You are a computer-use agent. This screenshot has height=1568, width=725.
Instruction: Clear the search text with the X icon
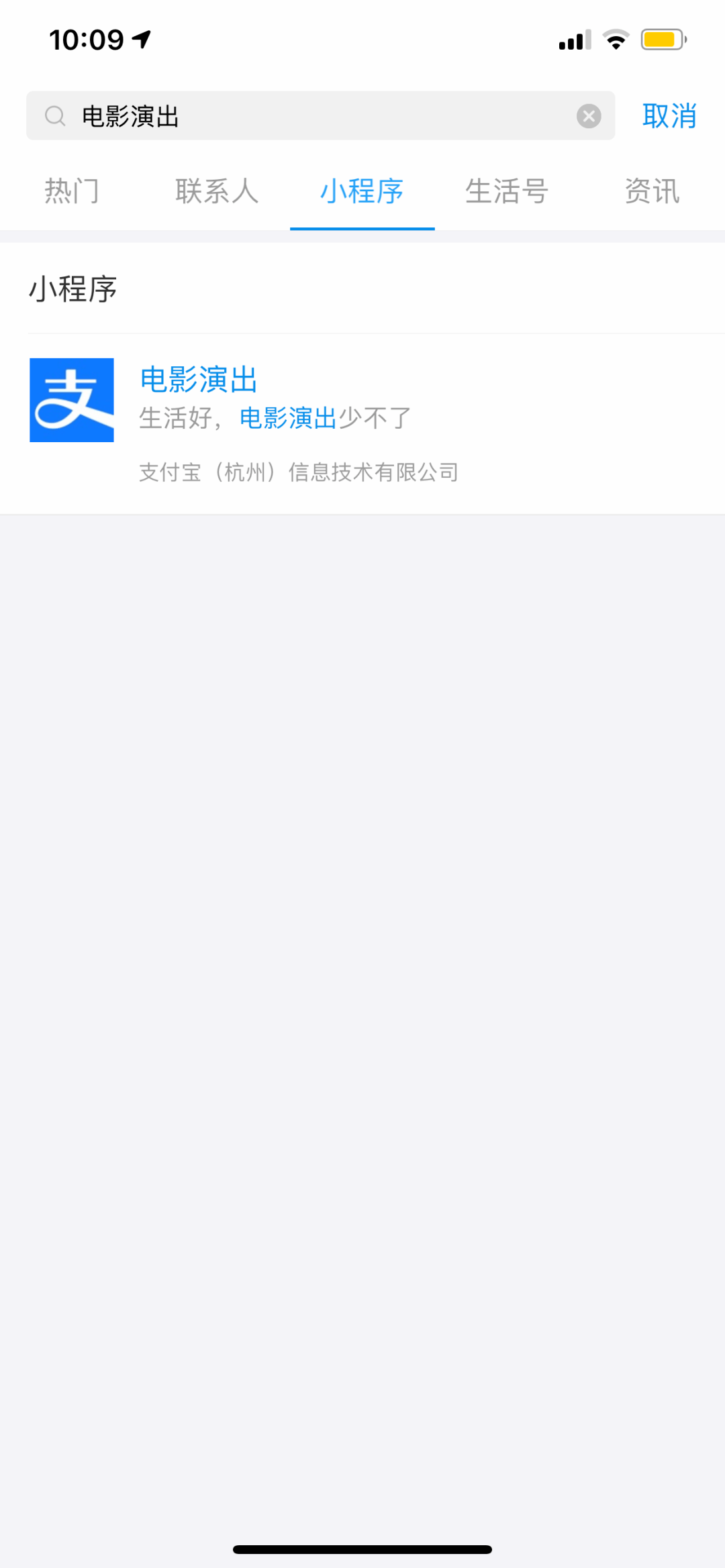(x=589, y=116)
